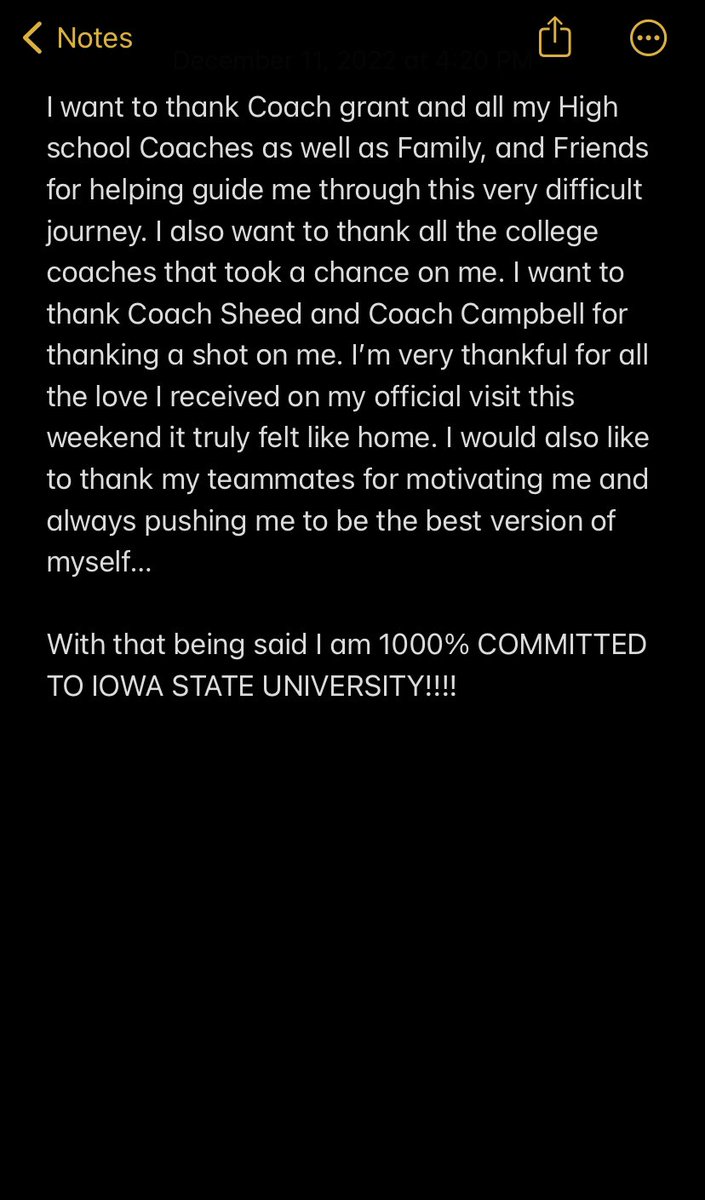Image resolution: width=705 pixels, height=1200 pixels.
Task: Go back to the Notes list
Action: tap(77, 38)
